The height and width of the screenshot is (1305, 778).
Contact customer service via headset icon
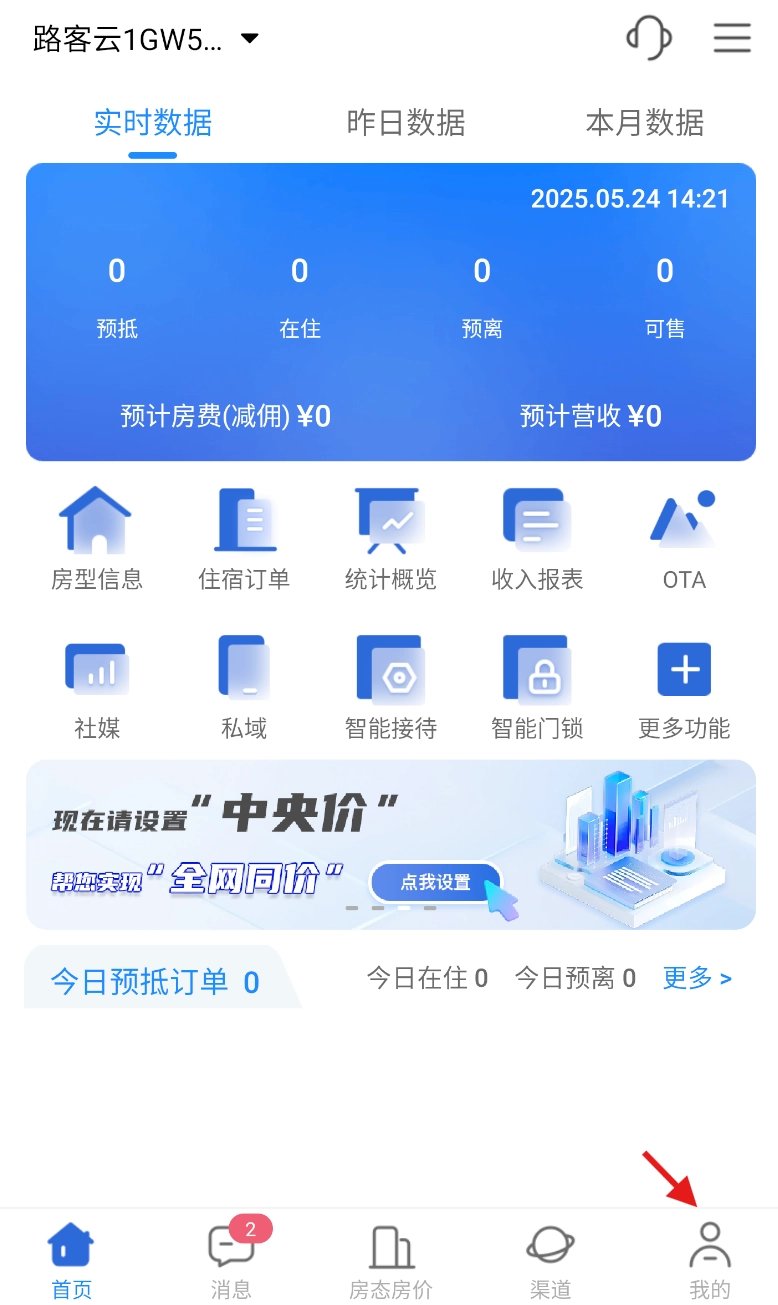pos(648,38)
